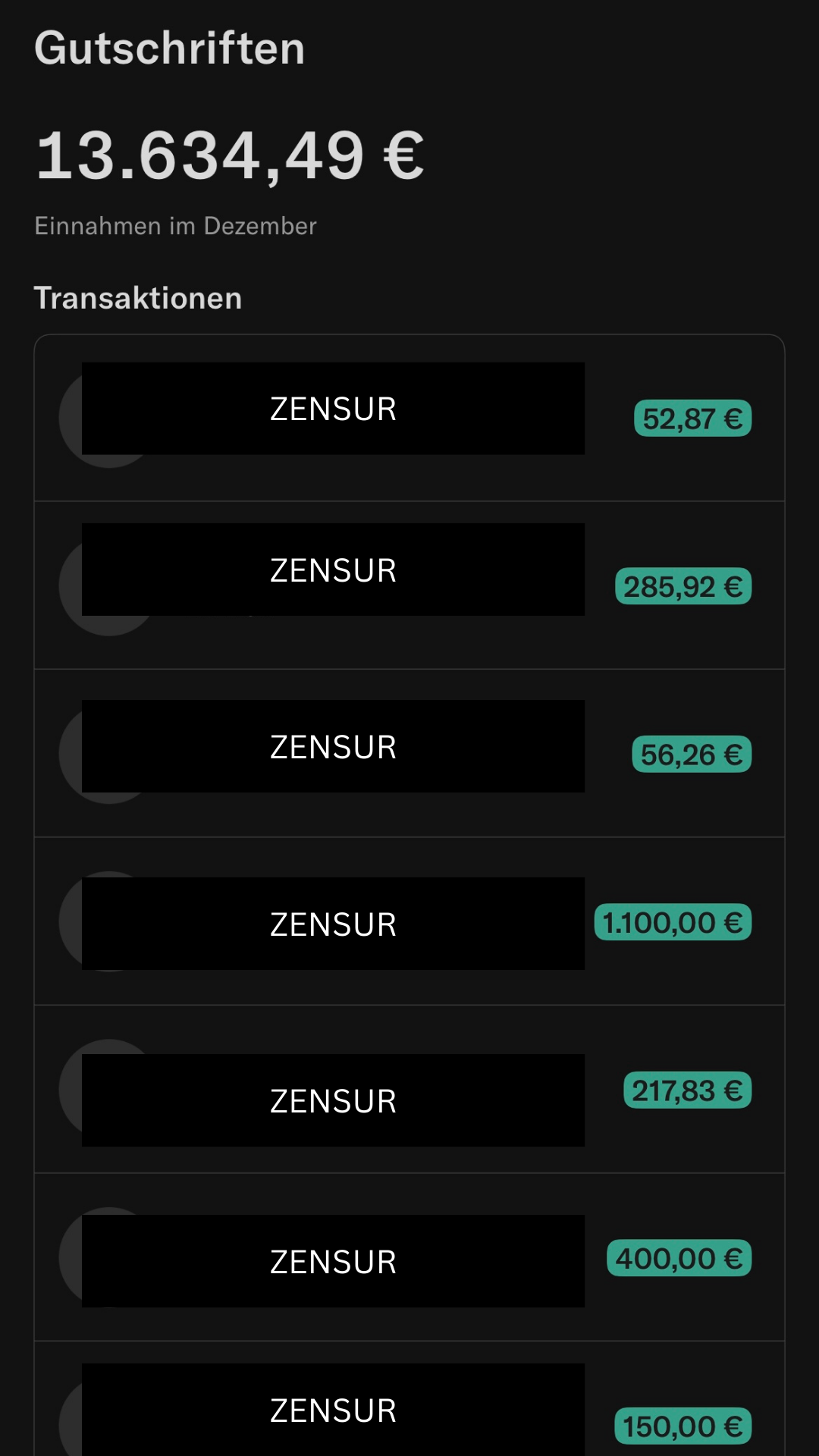
Task: Open the 52,87 € transaction
Action: click(409, 418)
